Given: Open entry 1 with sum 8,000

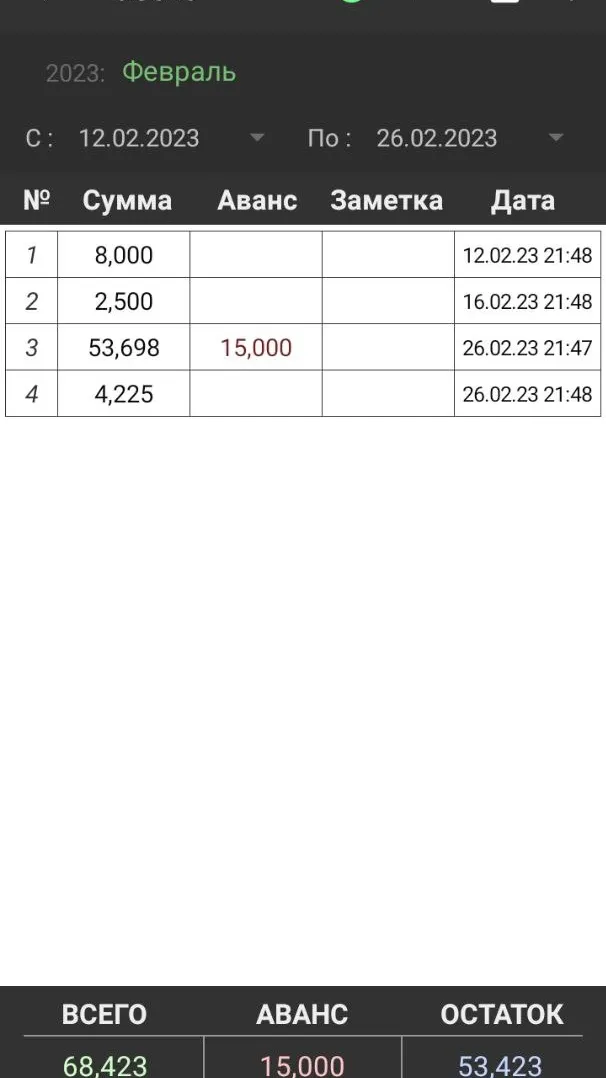Looking at the screenshot, I should (x=124, y=255).
